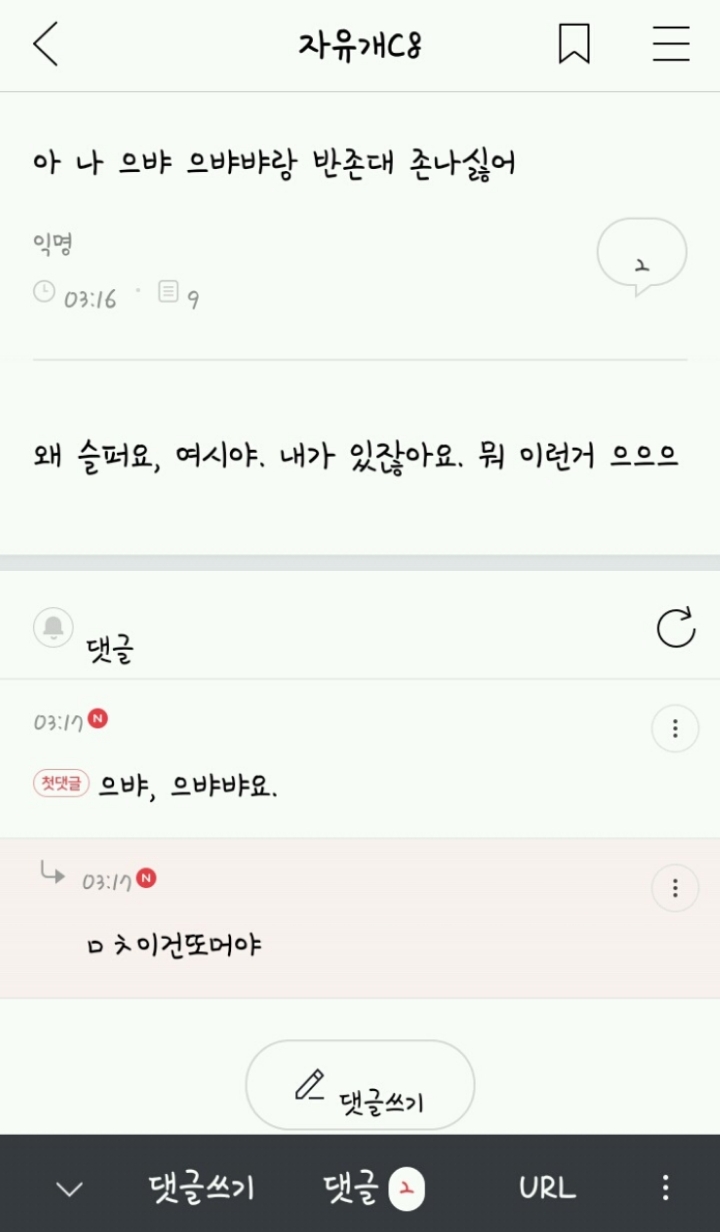Tap the speech bubble comment count
This screenshot has width=720, height=1232.
(x=641, y=257)
